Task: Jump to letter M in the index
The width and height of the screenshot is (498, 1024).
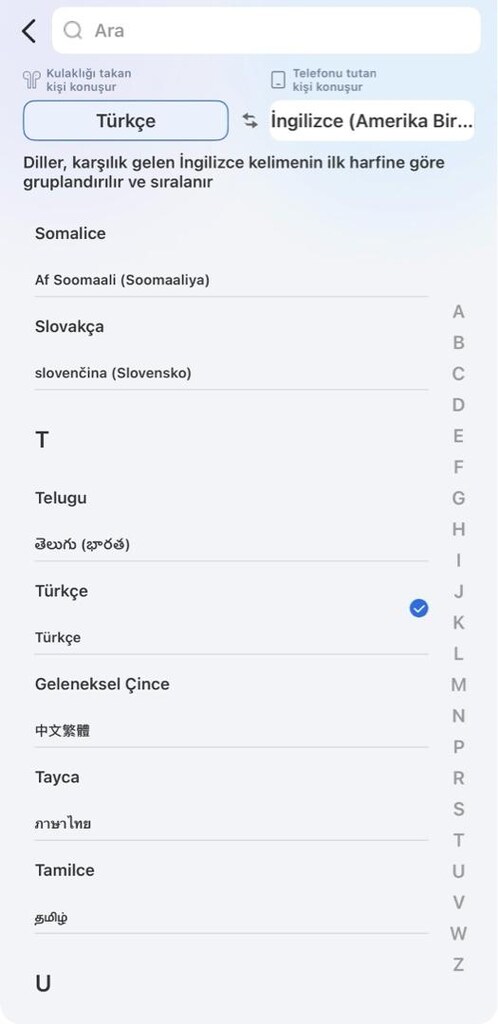Action: coord(459,685)
